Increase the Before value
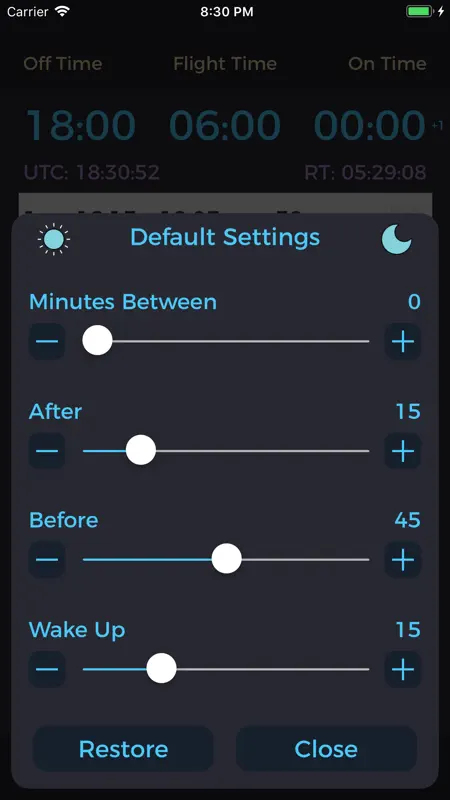This screenshot has width=450, height=800. coord(403,560)
